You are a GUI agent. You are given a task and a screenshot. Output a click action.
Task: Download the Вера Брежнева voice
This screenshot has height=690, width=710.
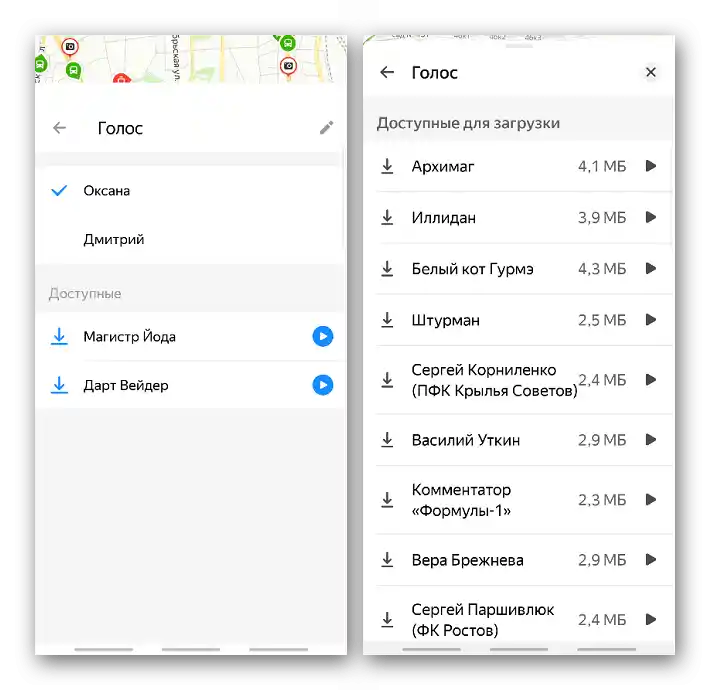pyautogui.click(x=388, y=560)
